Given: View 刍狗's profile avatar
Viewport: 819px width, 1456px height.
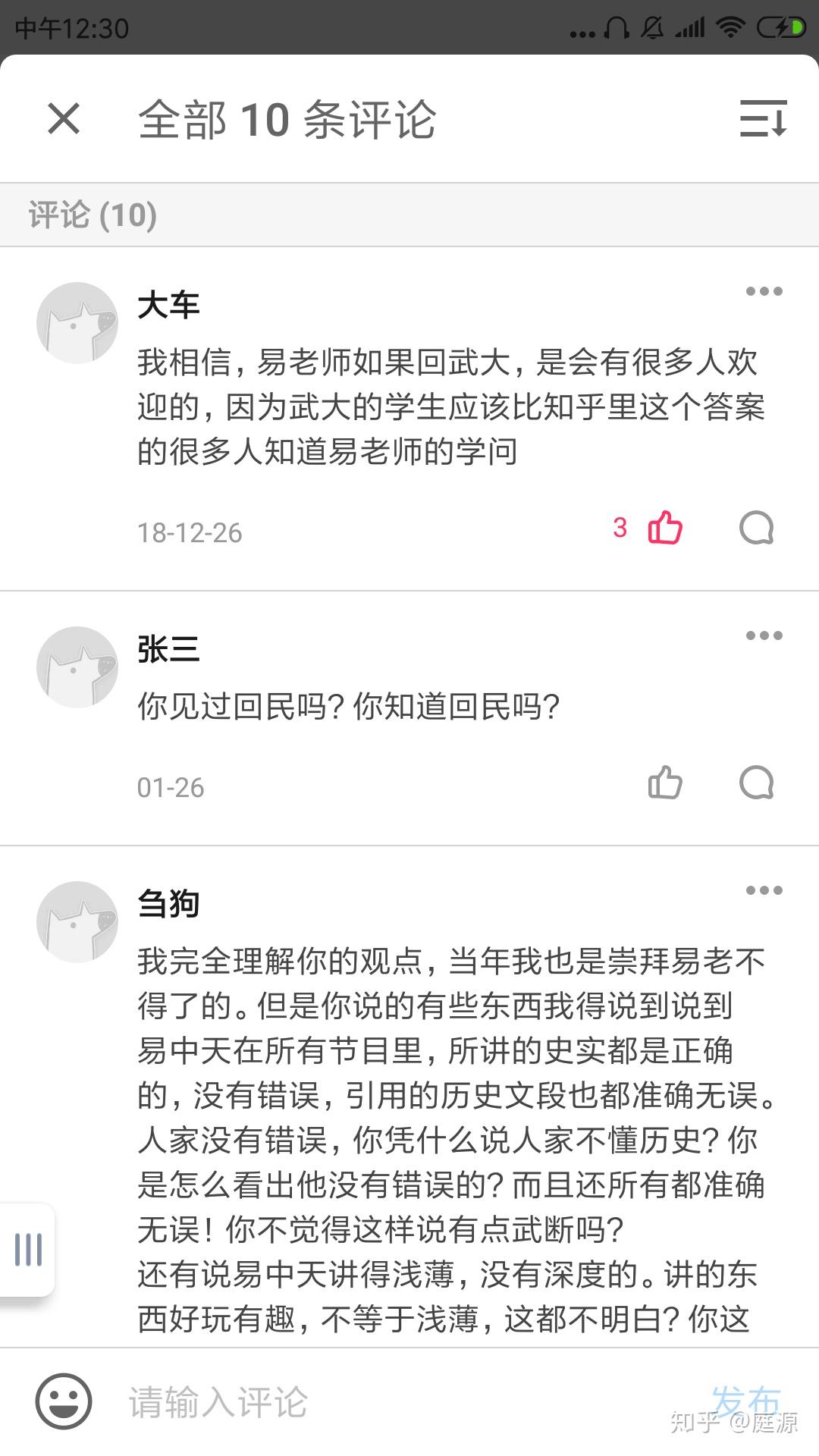Looking at the screenshot, I should 77,922.
